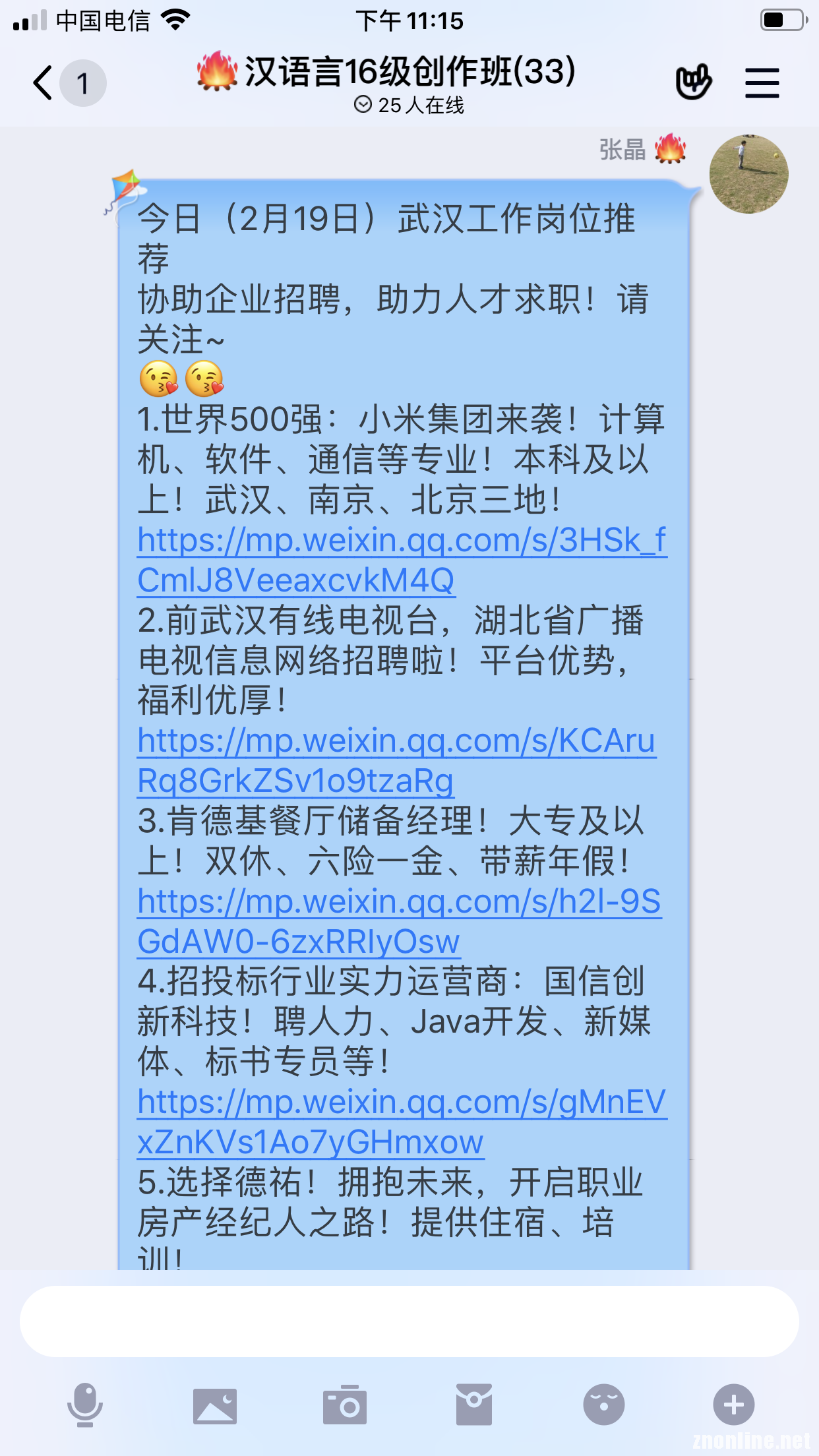This screenshot has height=1456, width=819.
Task: Focus the message input field
Action: [x=409, y=1321]
